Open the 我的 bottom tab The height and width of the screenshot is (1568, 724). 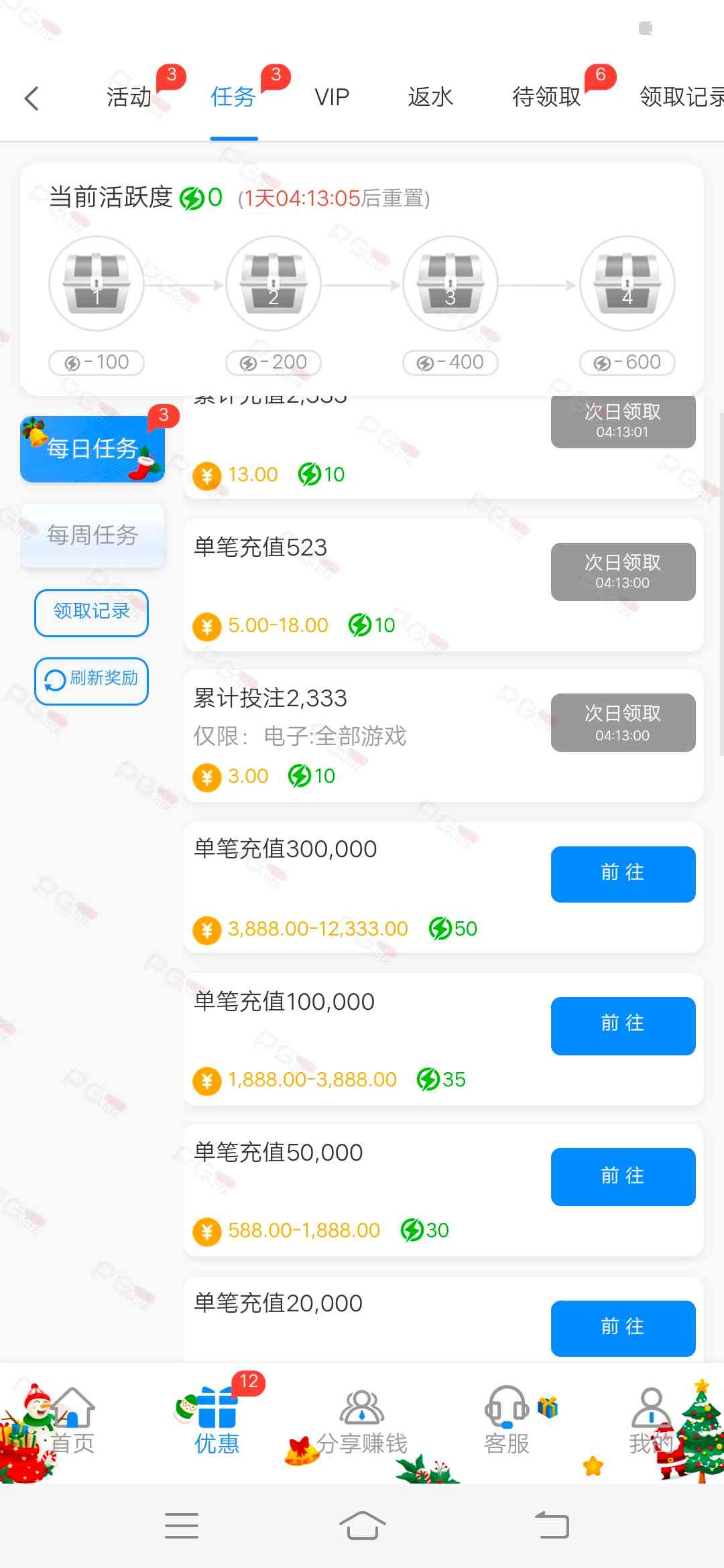(650, 1422)
